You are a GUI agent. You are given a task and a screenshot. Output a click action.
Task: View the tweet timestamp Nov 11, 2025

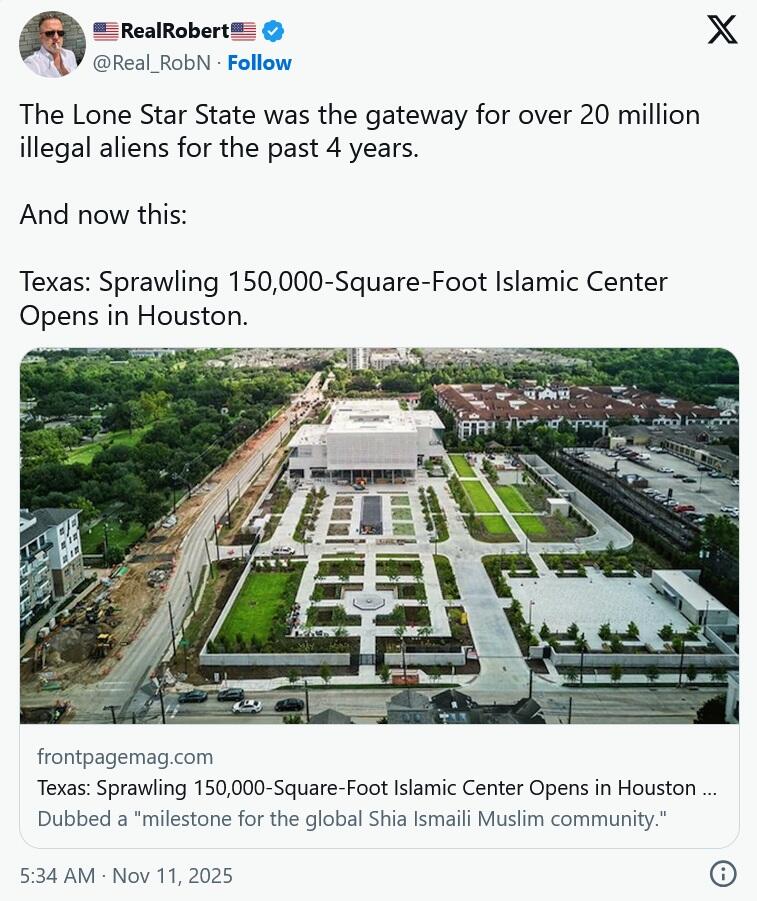coord(126,876)
